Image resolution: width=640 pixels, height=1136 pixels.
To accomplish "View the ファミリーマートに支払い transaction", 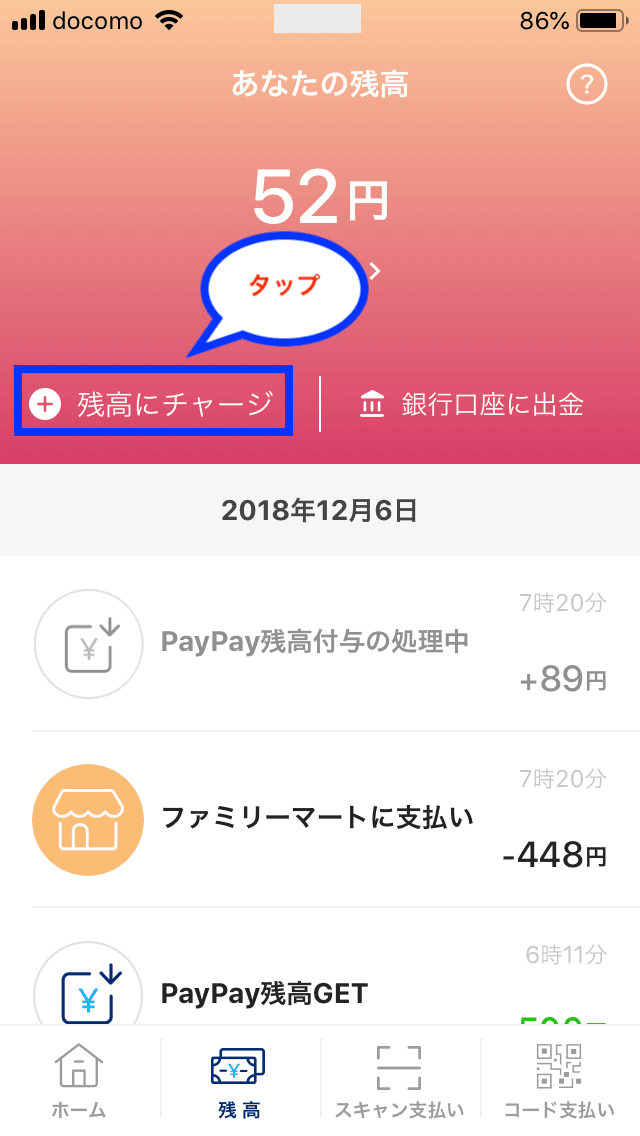I will coord(320,819).
